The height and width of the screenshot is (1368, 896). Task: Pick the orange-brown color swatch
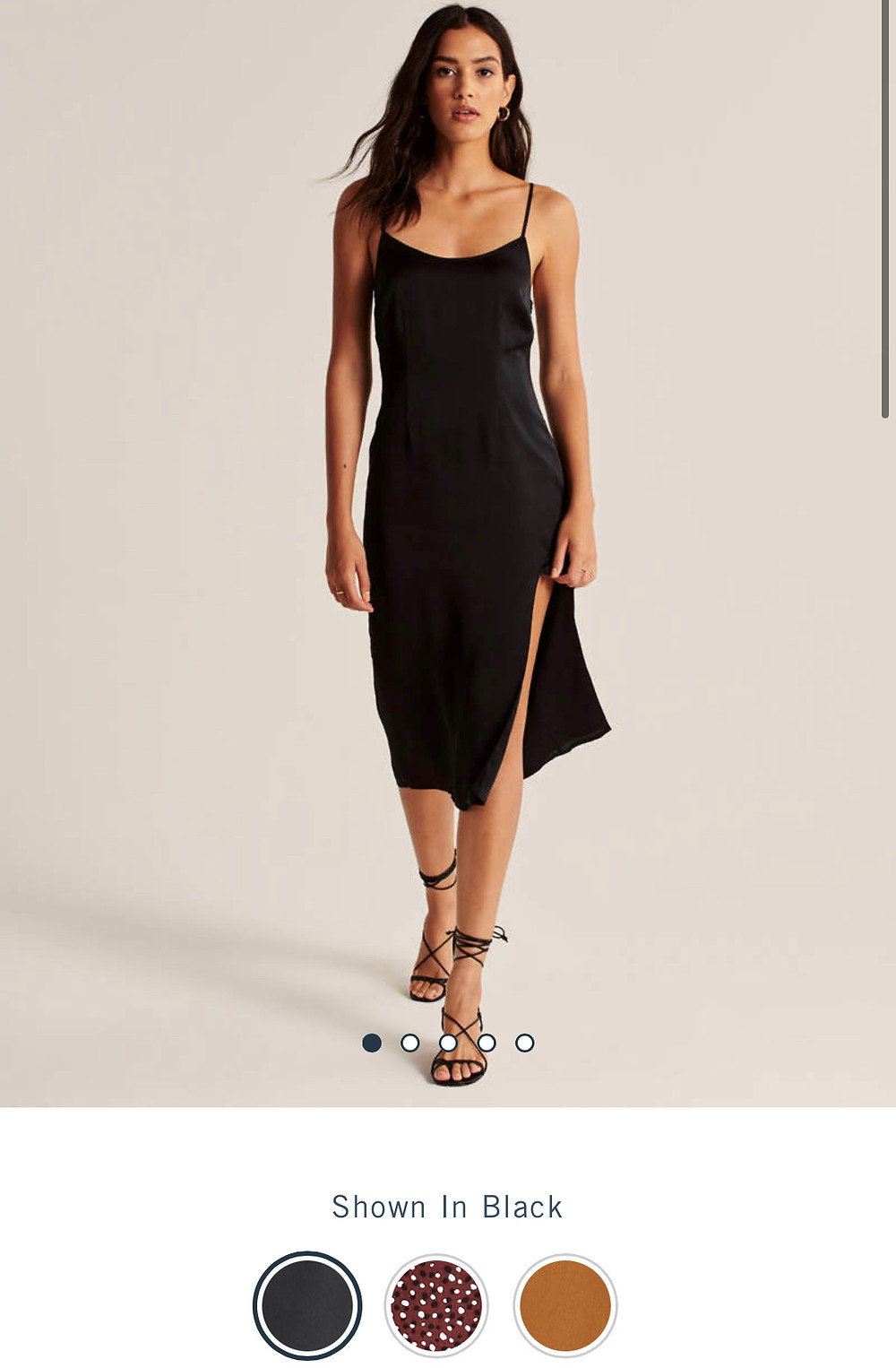[x=565, y=1305]
